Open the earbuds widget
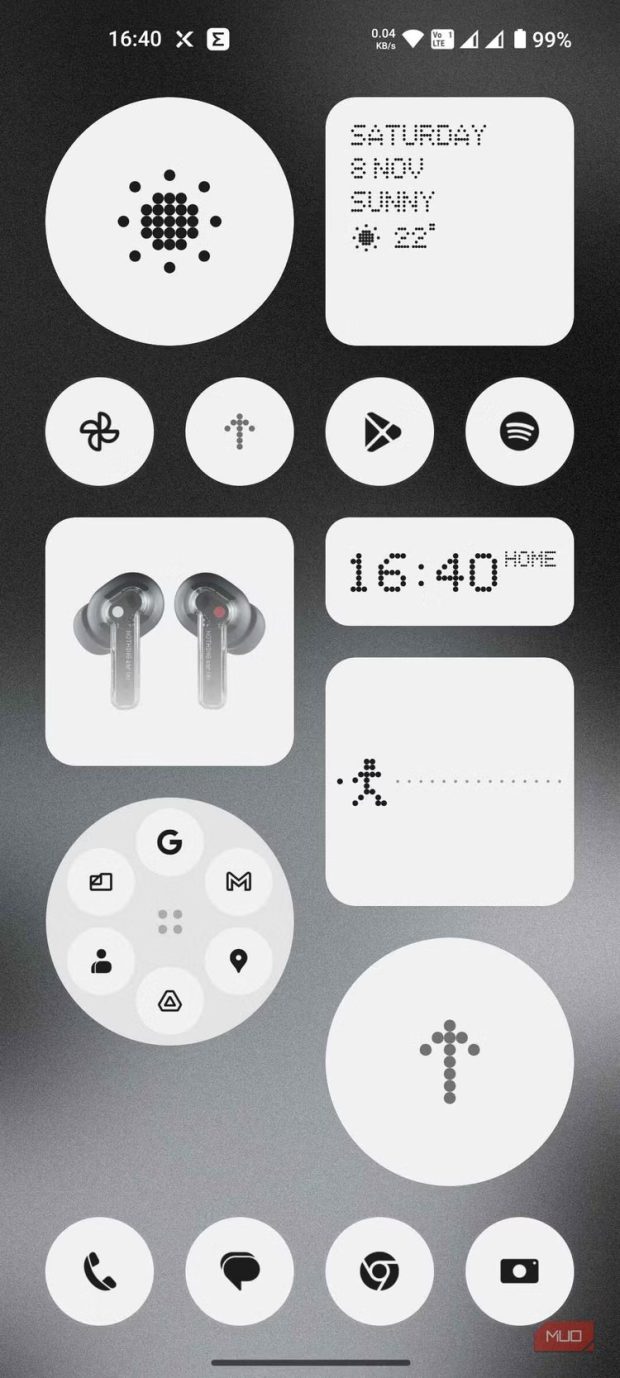This screenshot has height=1378, width=620. 170,641
